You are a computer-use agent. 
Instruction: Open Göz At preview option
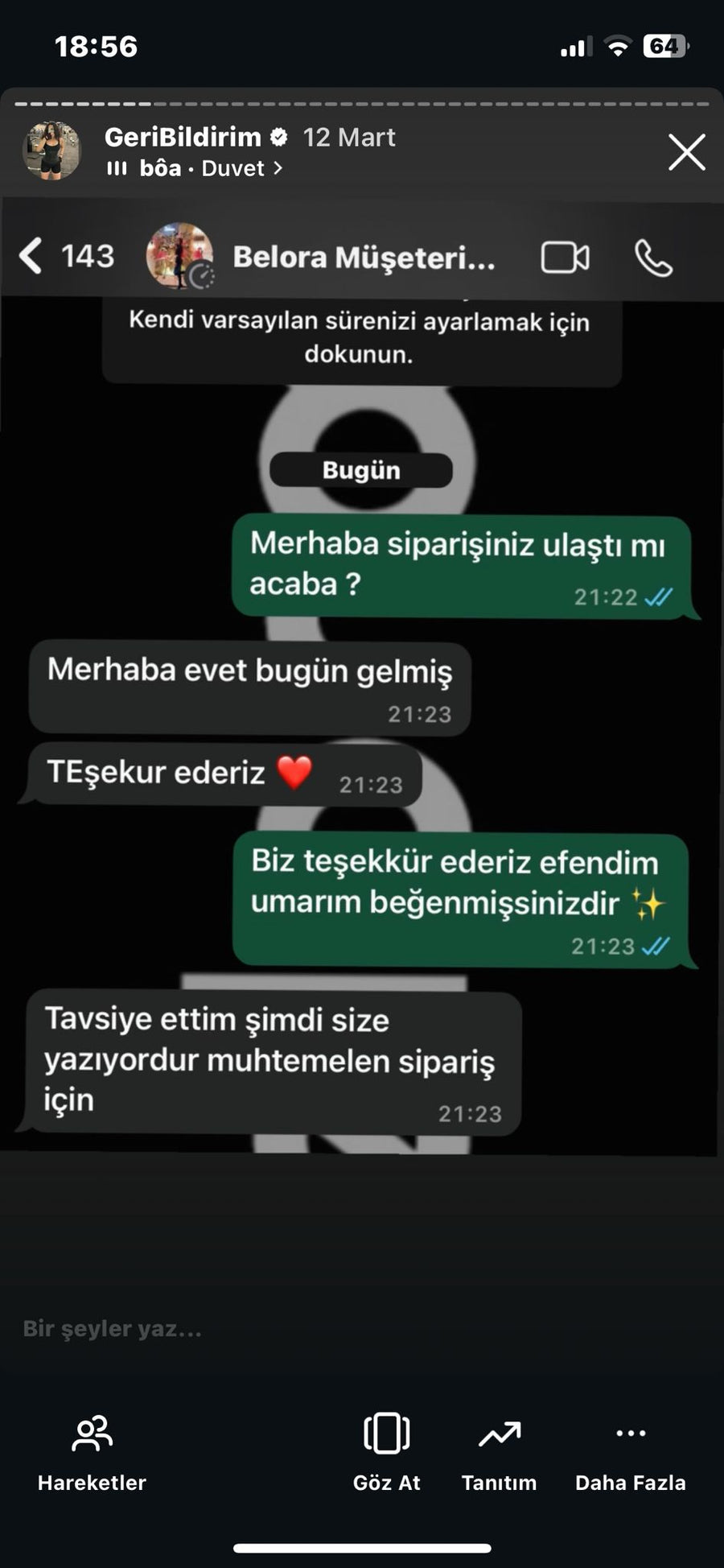(x=386, y=1453)
